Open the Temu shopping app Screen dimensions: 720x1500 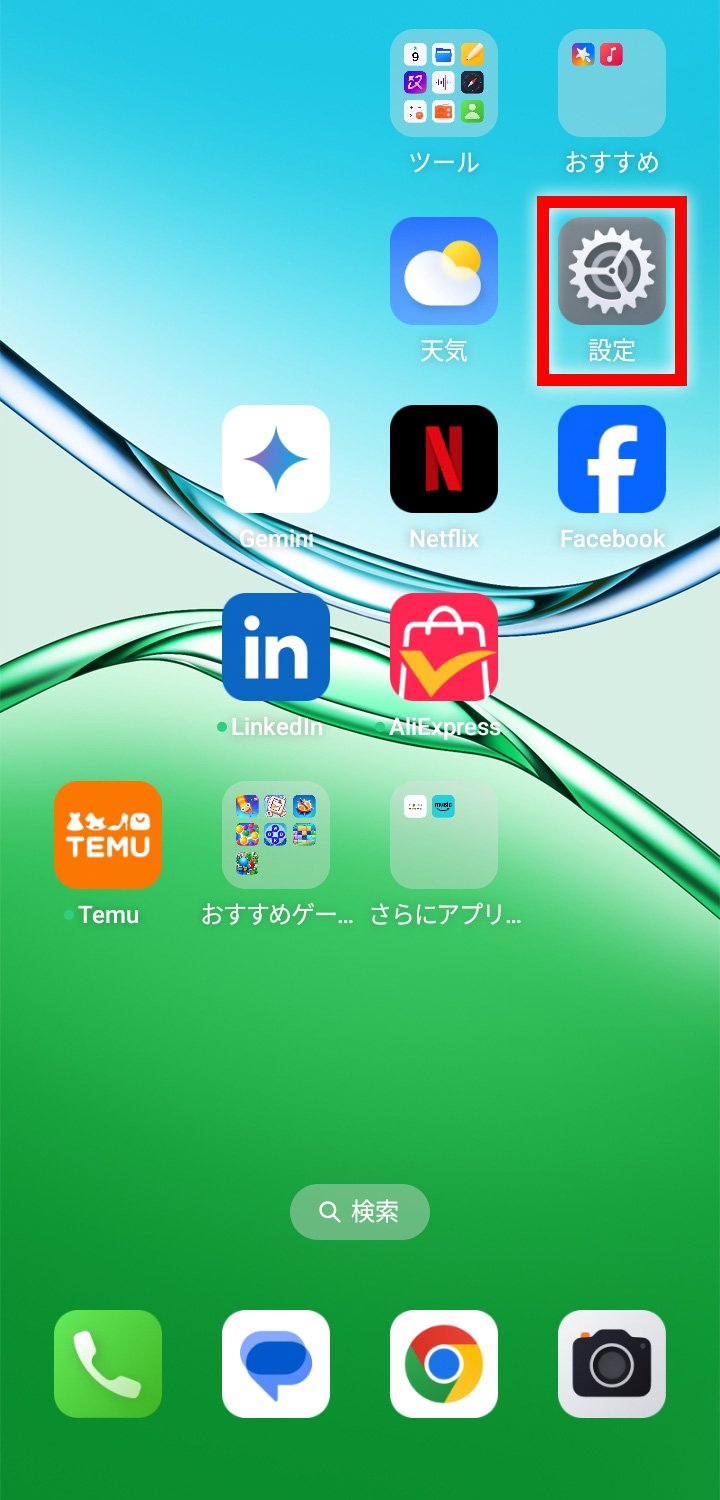coord(108,835)
